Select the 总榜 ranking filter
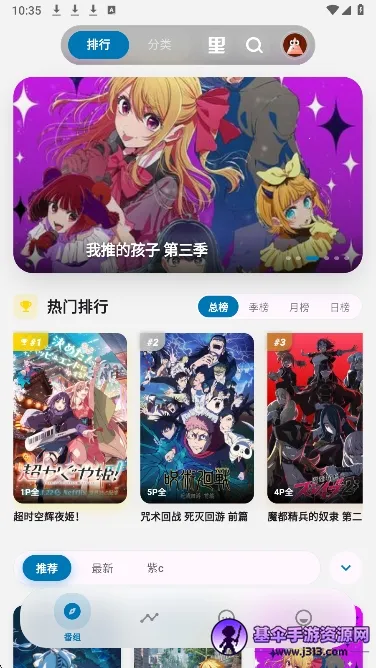Viewport: 376px width, 668px height. point(218,307)
